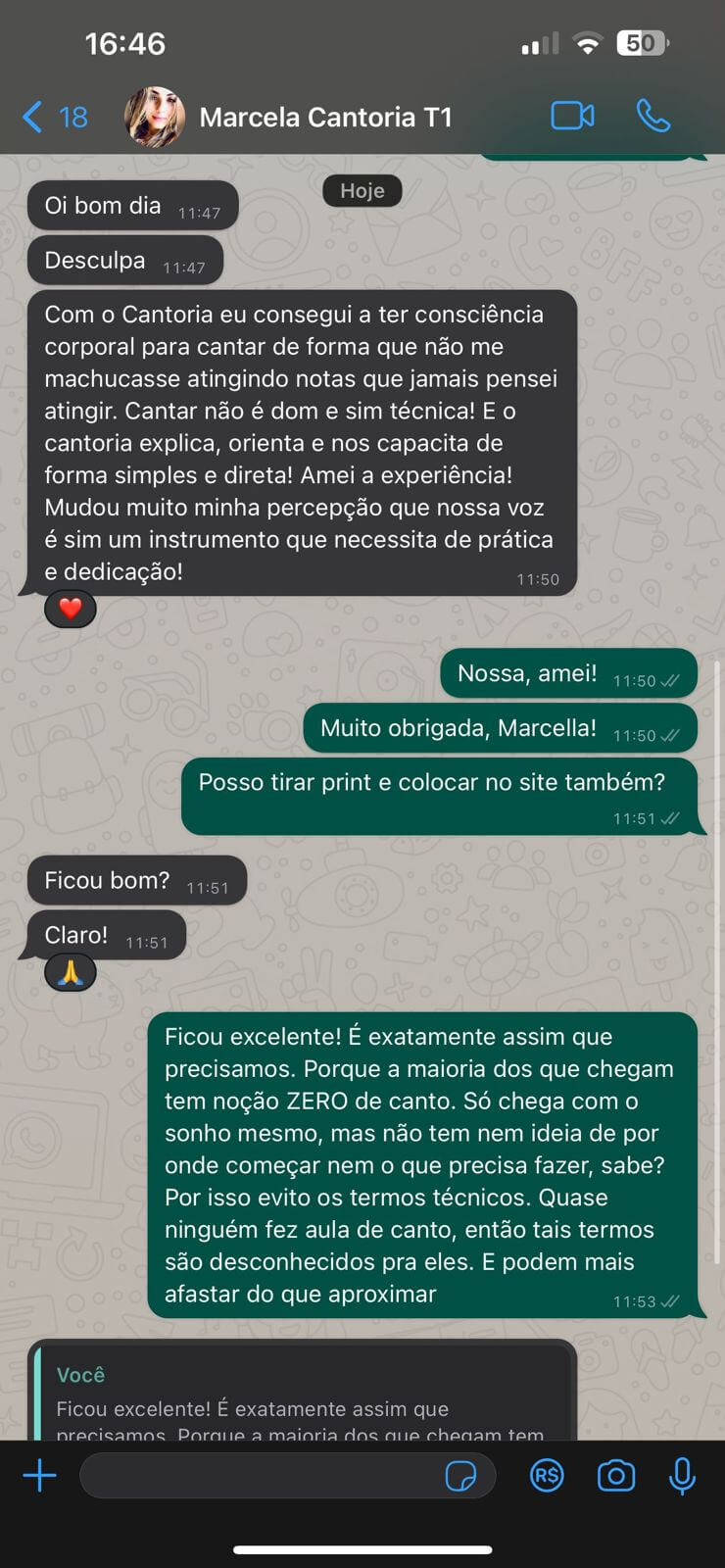Open the camera to send a photo
The width and height of the screenshot is (725, 1568).
(615, 1475)
